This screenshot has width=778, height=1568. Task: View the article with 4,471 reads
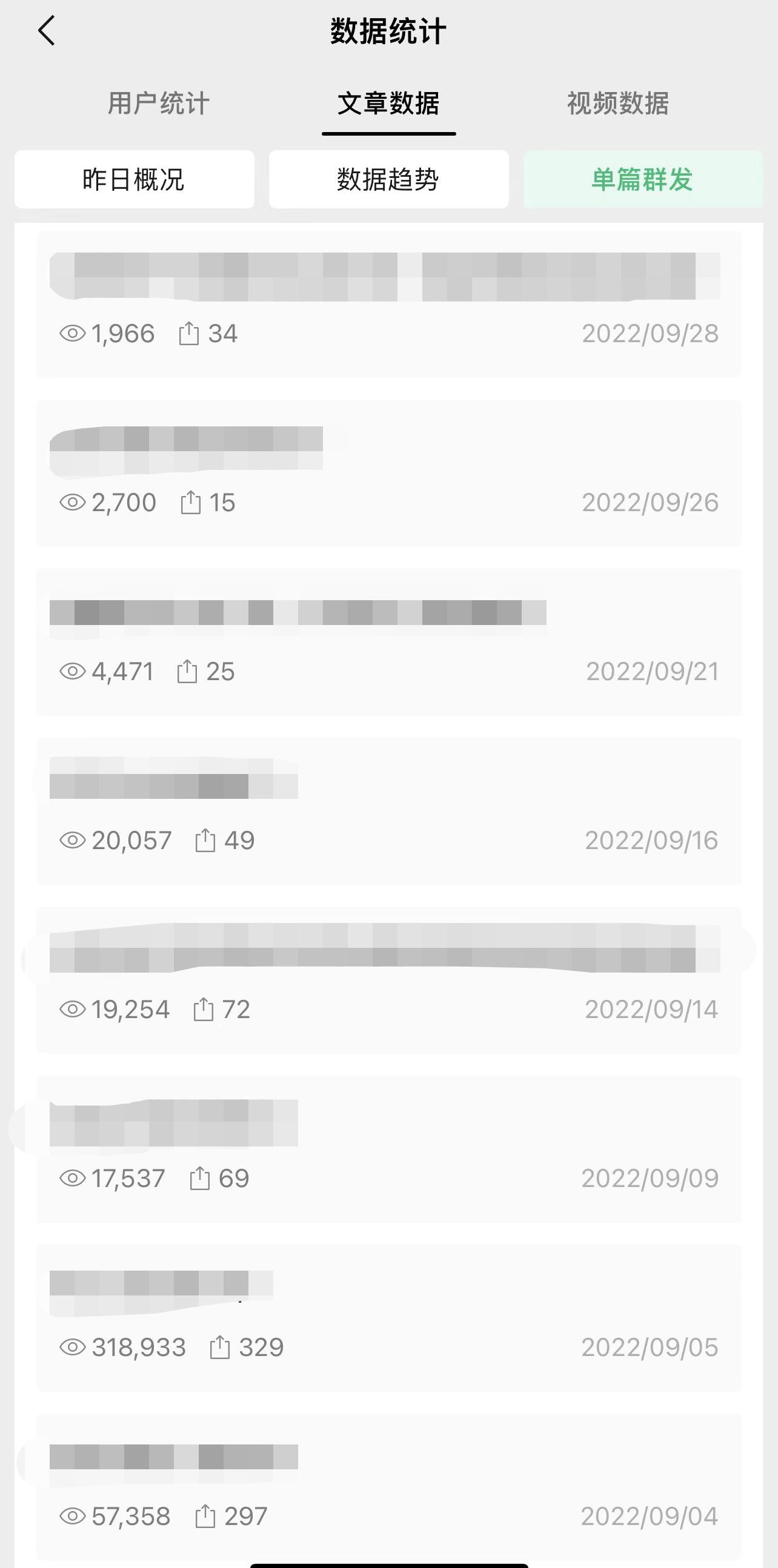pyautogui.click(x=389, y=642)
